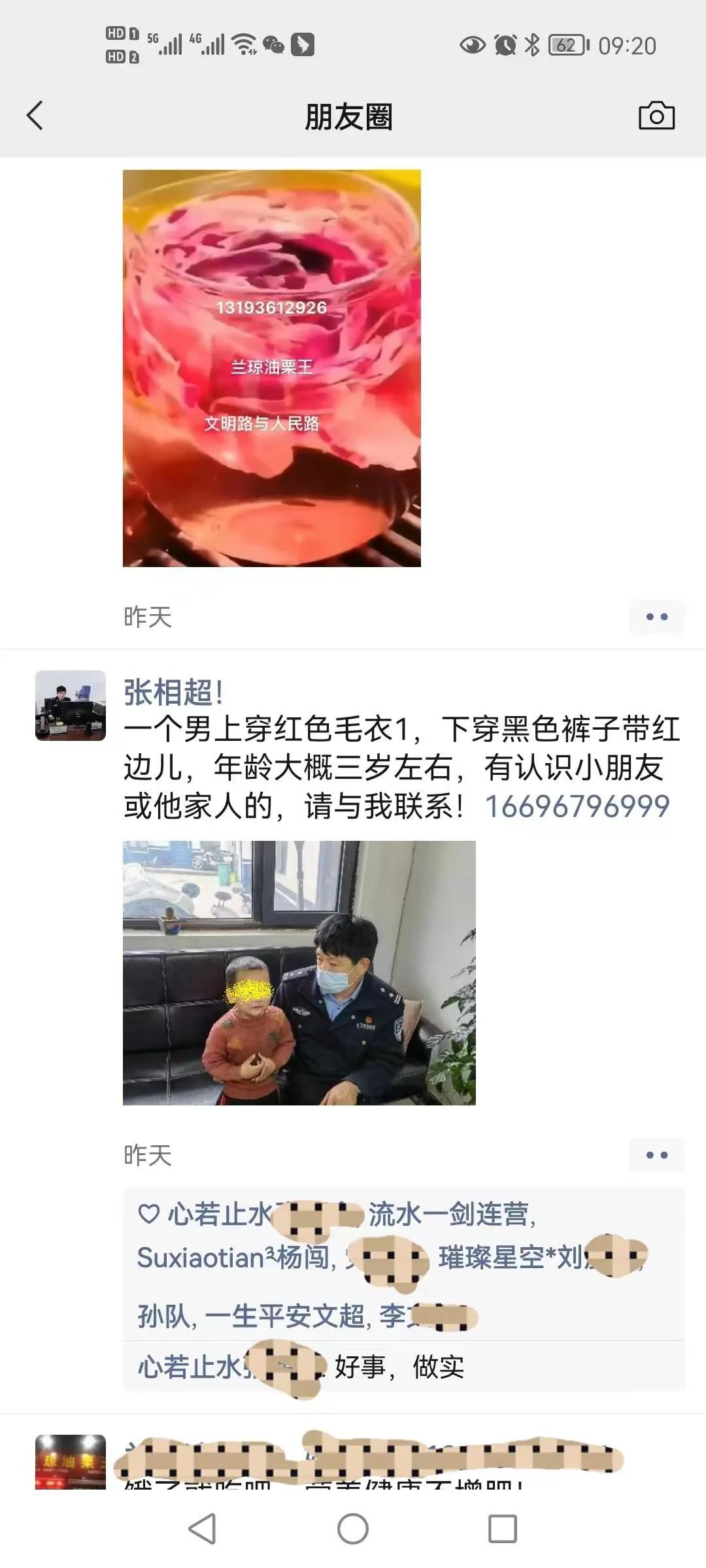This screenshot has height=1568, width=706.
Task: Open the recent apps overview
Action: (x=503, y=1529)
